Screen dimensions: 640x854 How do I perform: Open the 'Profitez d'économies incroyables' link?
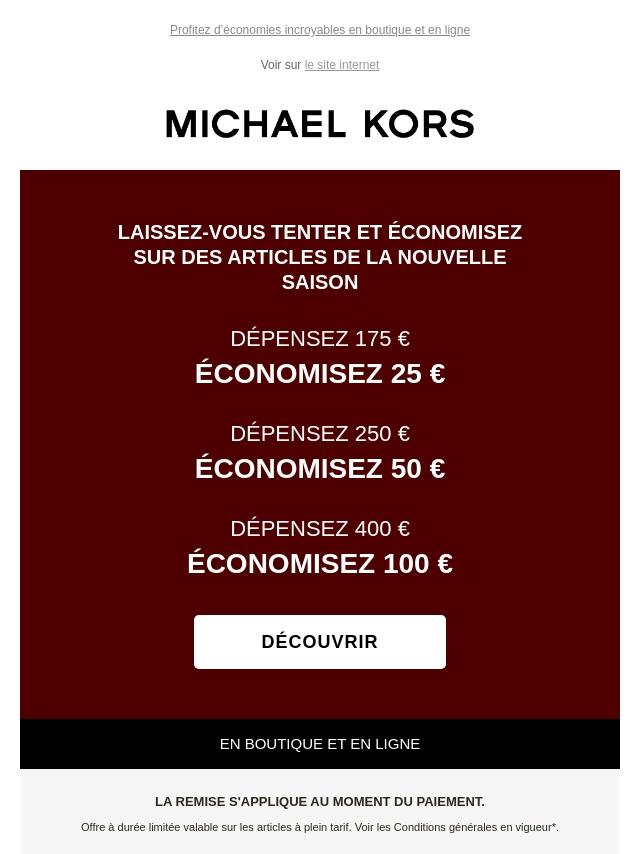(320, 30)
